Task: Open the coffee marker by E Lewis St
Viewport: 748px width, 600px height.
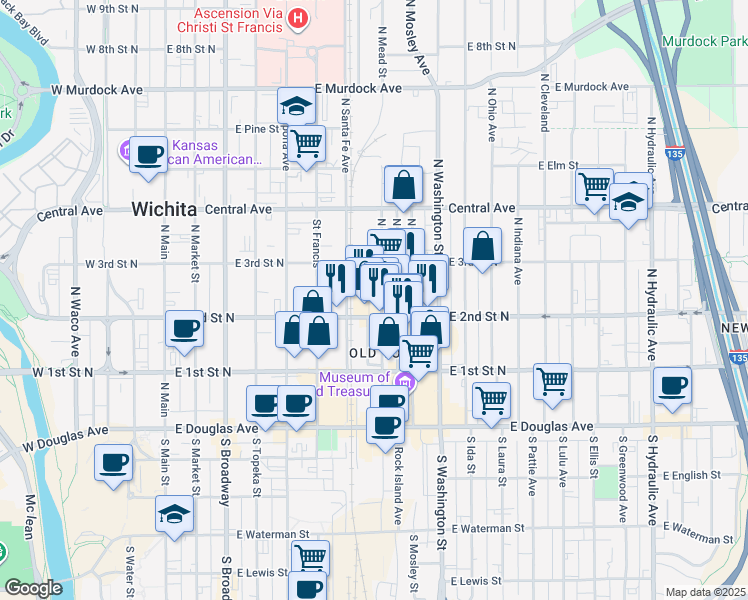Action: point(308,586)
